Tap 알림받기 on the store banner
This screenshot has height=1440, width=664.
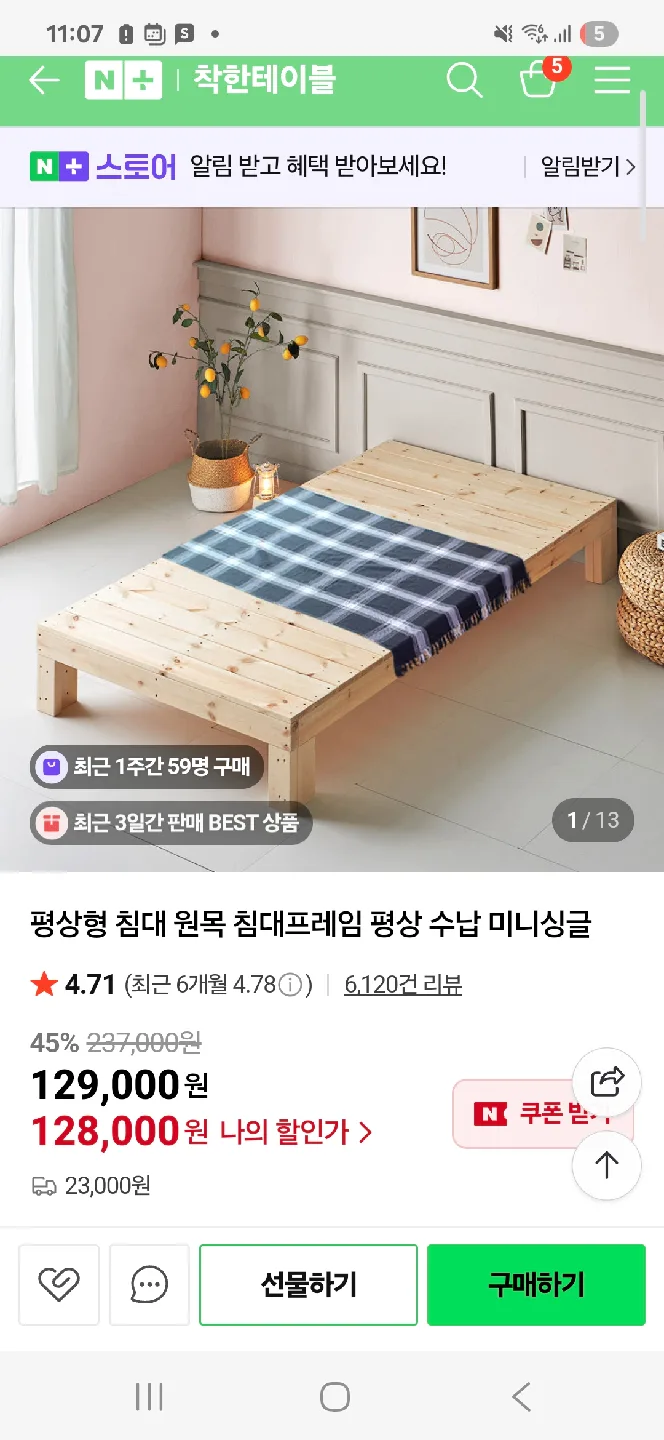tap(586, 166)
